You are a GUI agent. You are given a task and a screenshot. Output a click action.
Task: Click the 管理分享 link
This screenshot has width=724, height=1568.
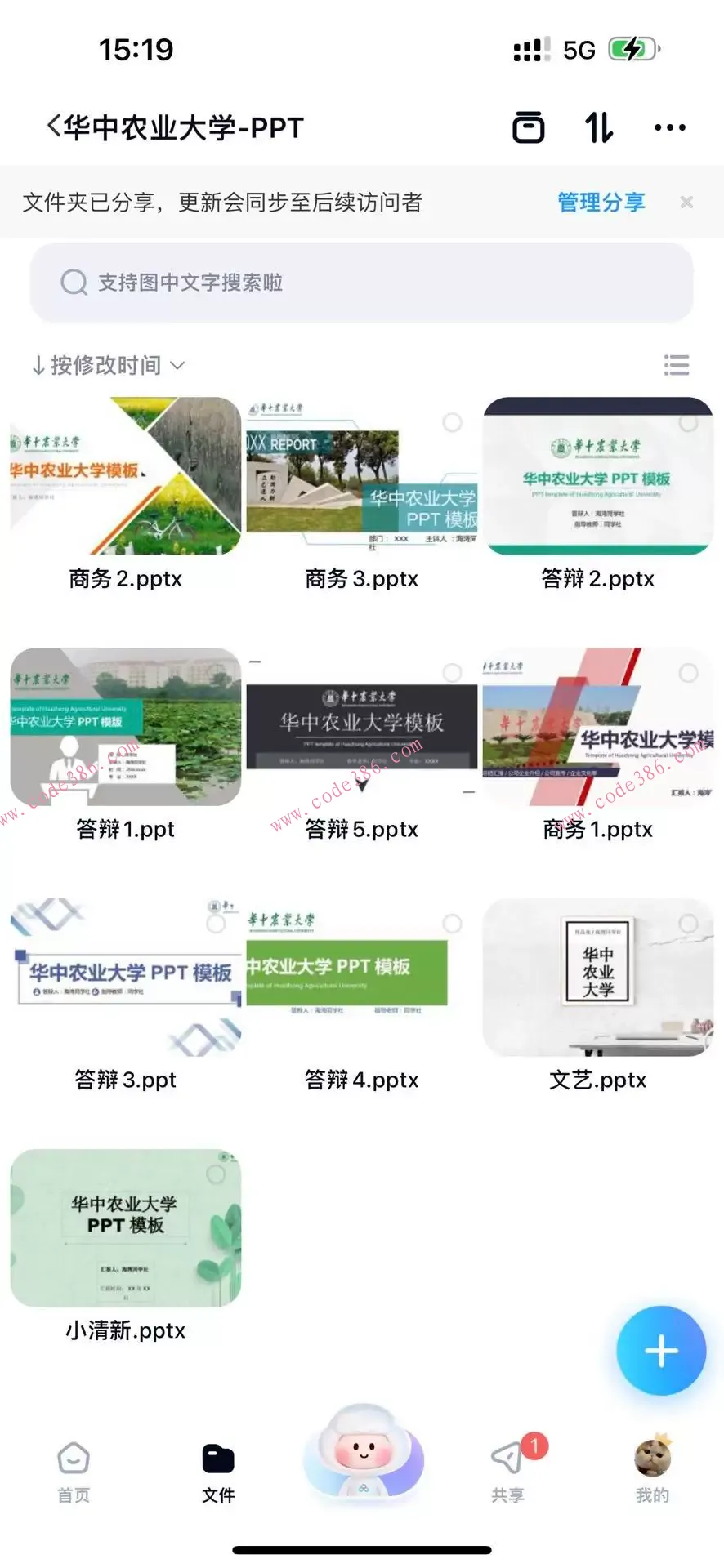click(x=601, y=202)
